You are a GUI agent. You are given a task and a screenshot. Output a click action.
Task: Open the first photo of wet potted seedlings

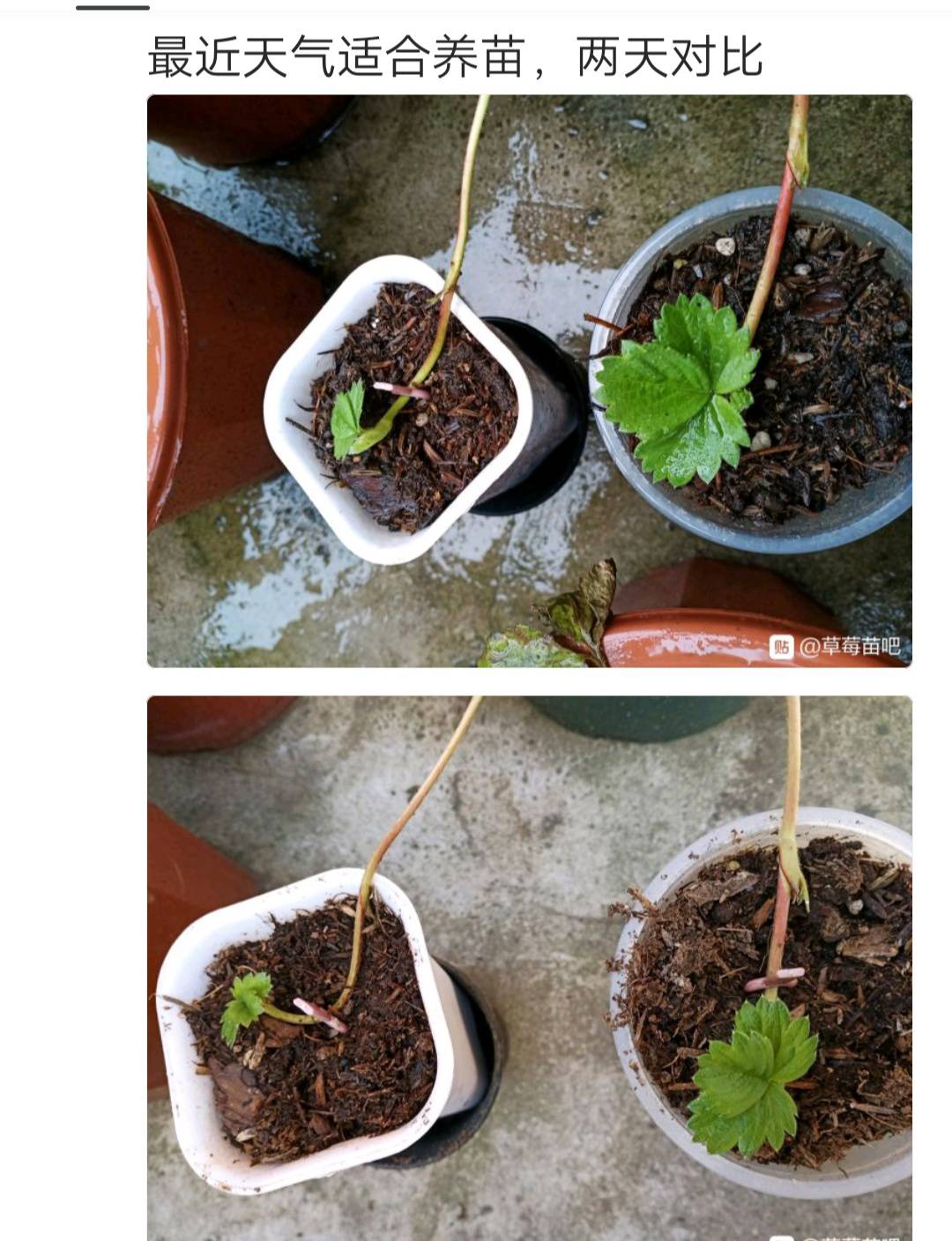click(529, 381)
